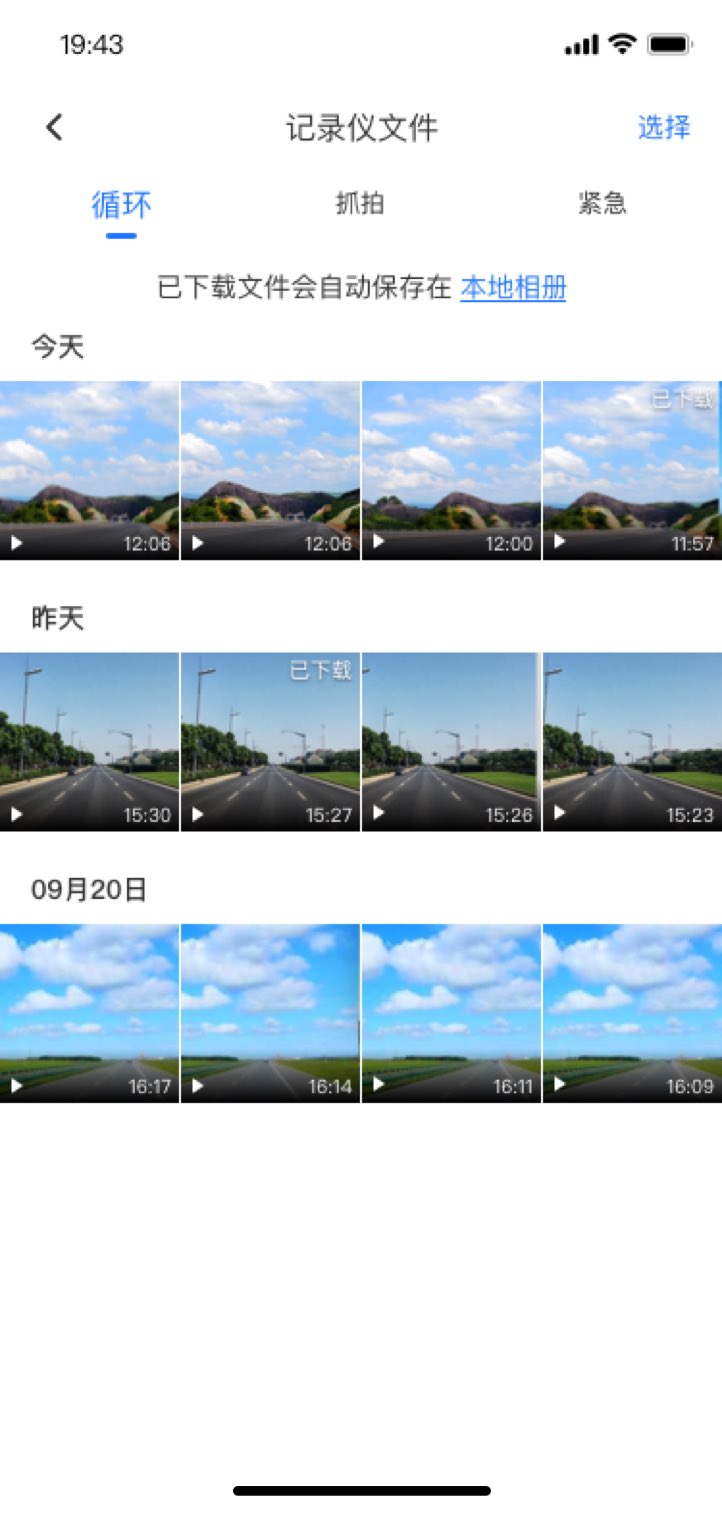The image size is (722, 1513).
Task: Open today's downloaded 11:57 video
Action: coord(632,470)
